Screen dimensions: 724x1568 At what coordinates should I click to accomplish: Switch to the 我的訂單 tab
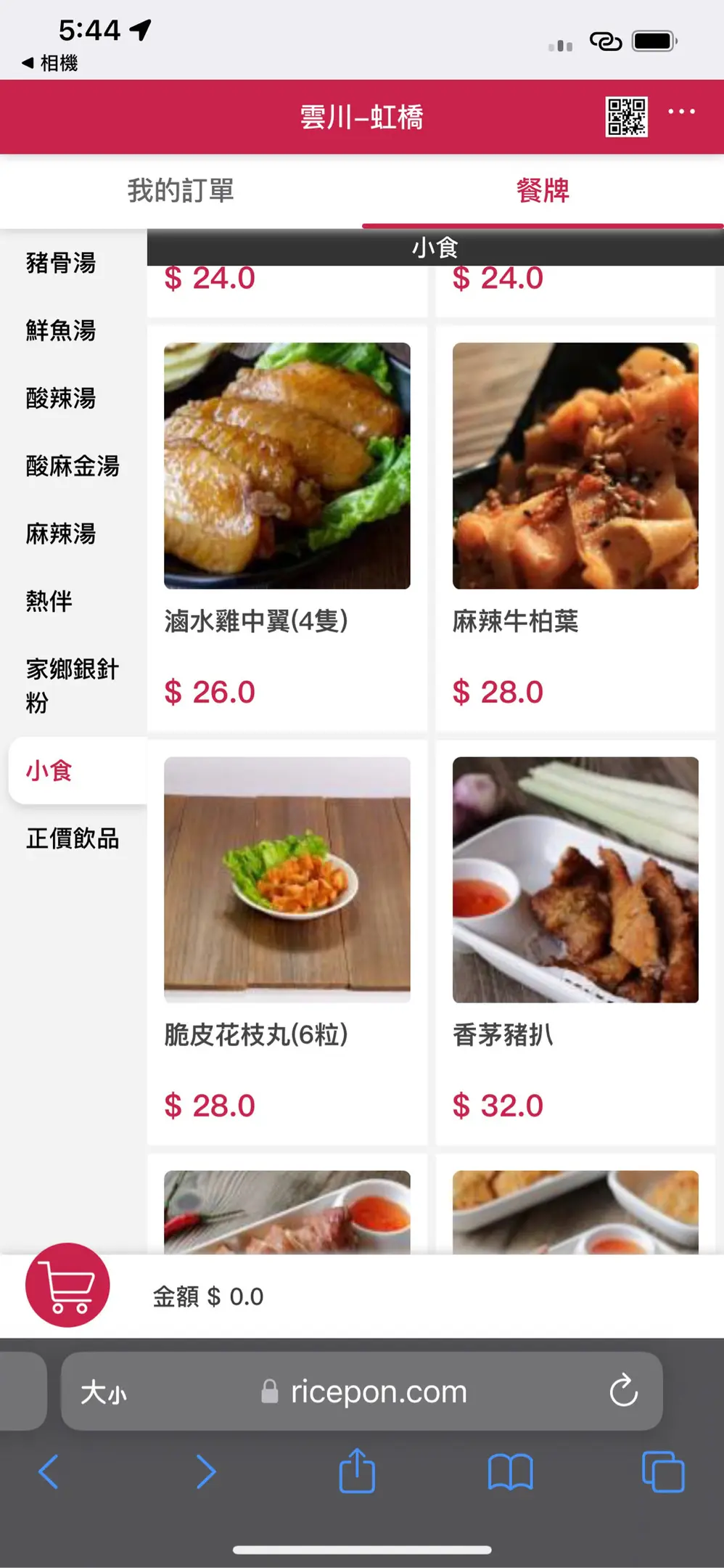[x=181, y=191]
